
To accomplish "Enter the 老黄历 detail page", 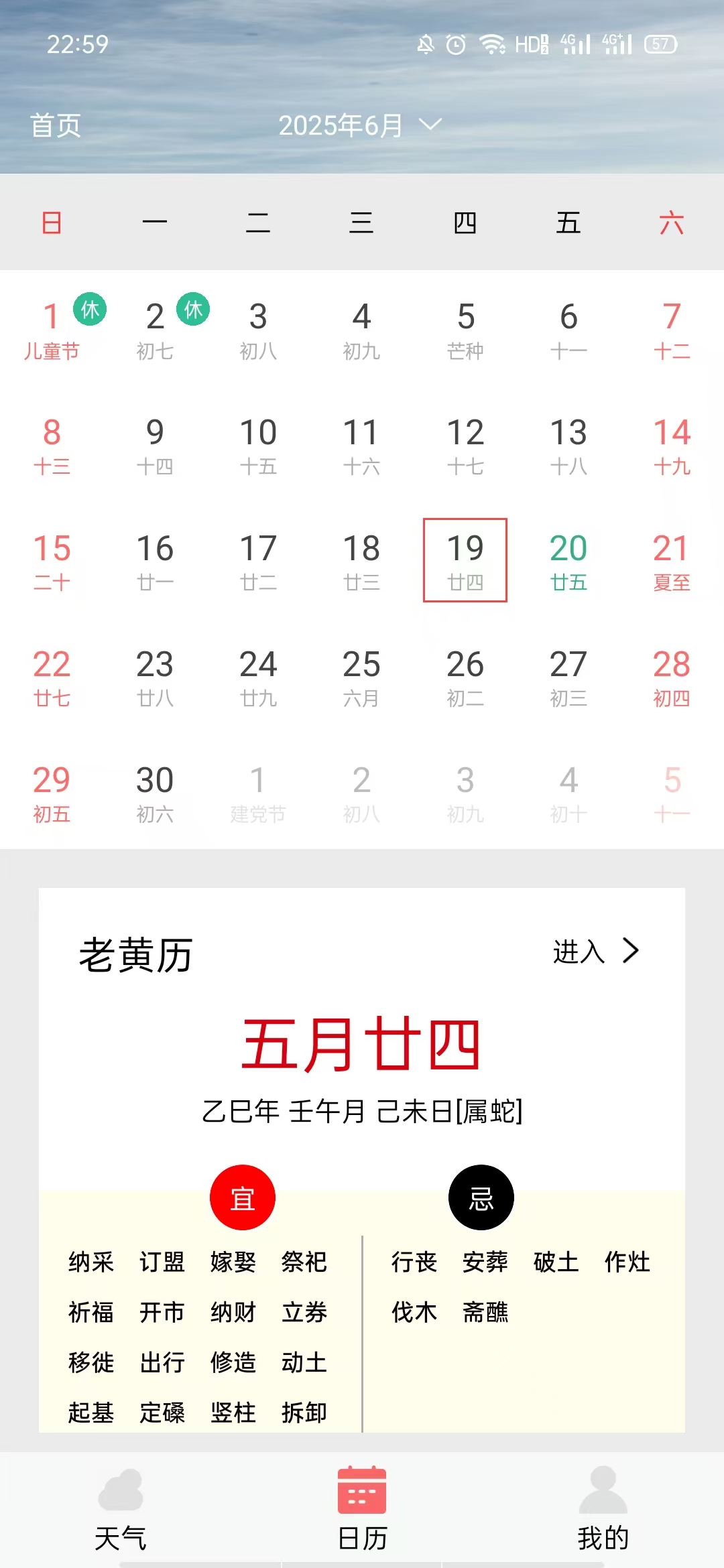I will coord(596,951).
